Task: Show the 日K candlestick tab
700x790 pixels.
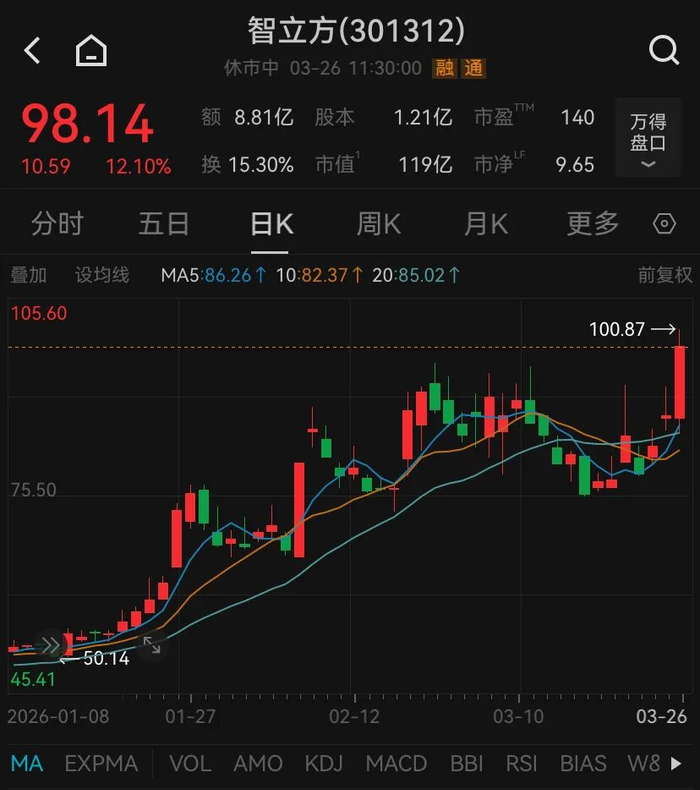Action: [271, 223]
